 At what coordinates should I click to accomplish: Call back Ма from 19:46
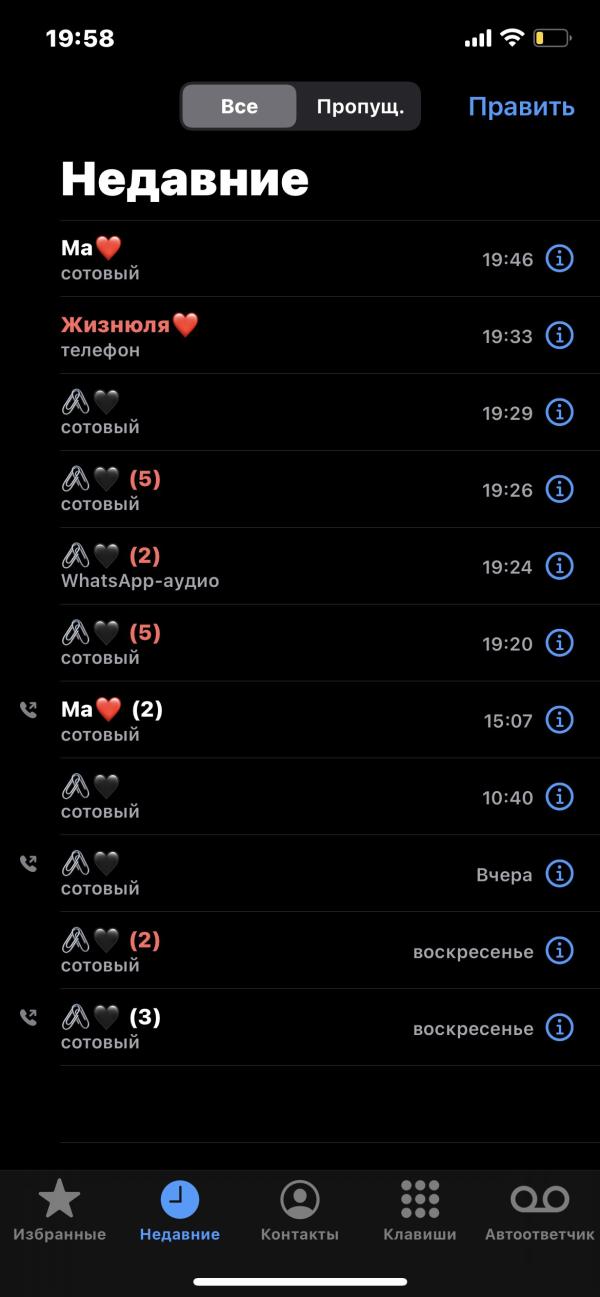[x=250, y=259]
